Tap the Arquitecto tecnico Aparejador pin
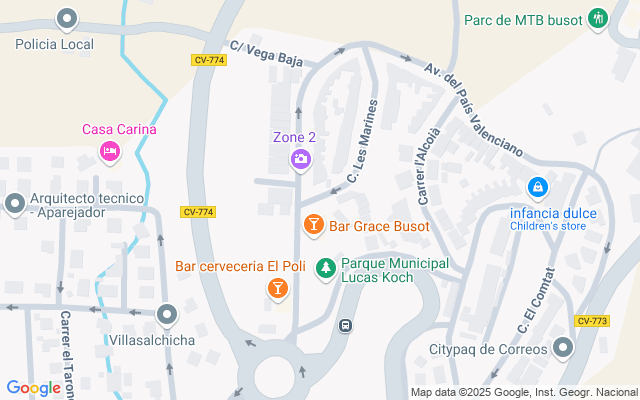The height and width of the screenshot is (400, 640). pos(15,204)
